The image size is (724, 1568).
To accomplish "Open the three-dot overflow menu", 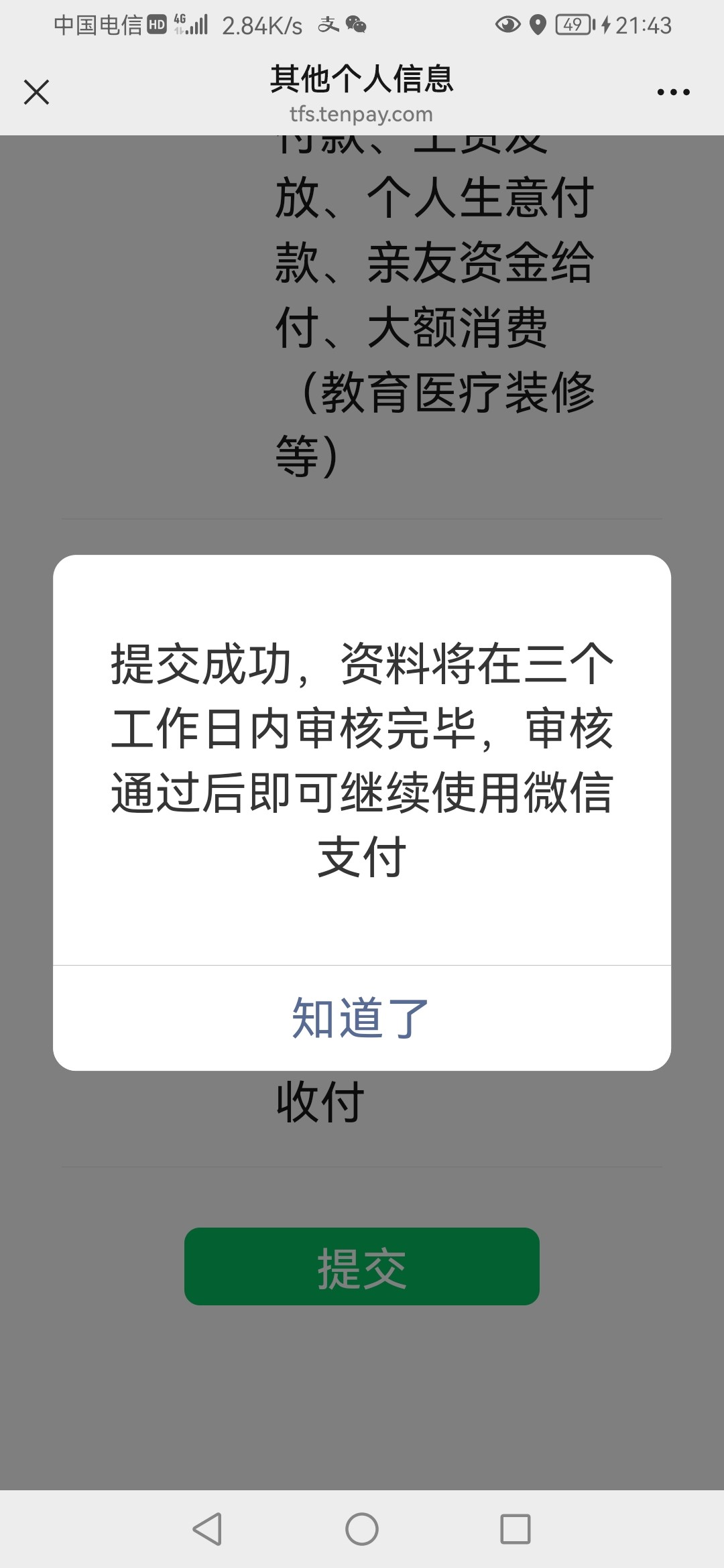I will point(673,92).
